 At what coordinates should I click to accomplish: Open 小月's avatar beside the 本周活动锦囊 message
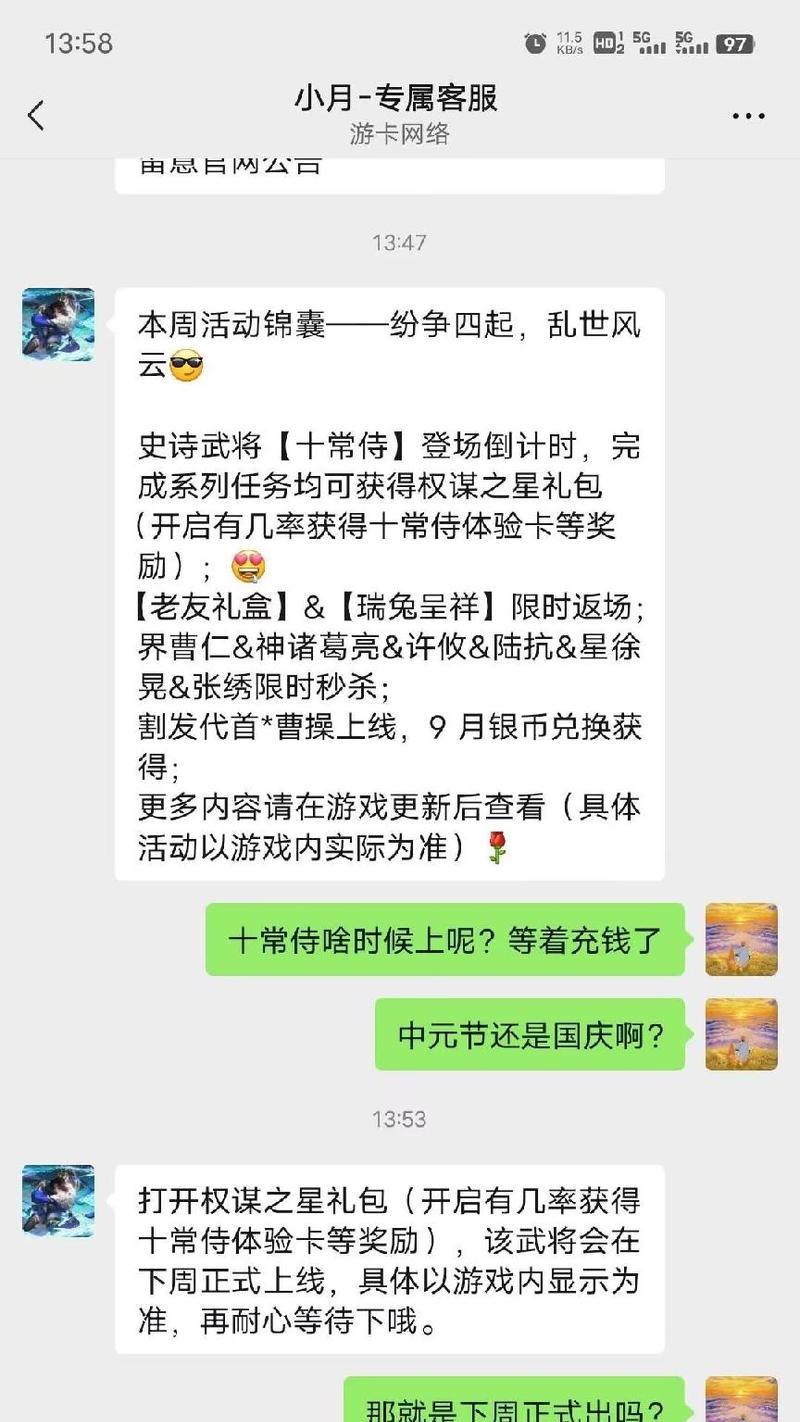point(58,324)
